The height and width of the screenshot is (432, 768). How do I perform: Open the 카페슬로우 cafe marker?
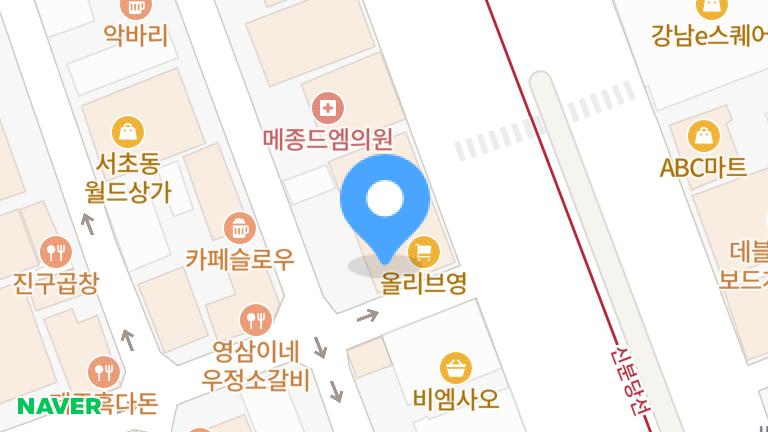click(x=239, y=227)
